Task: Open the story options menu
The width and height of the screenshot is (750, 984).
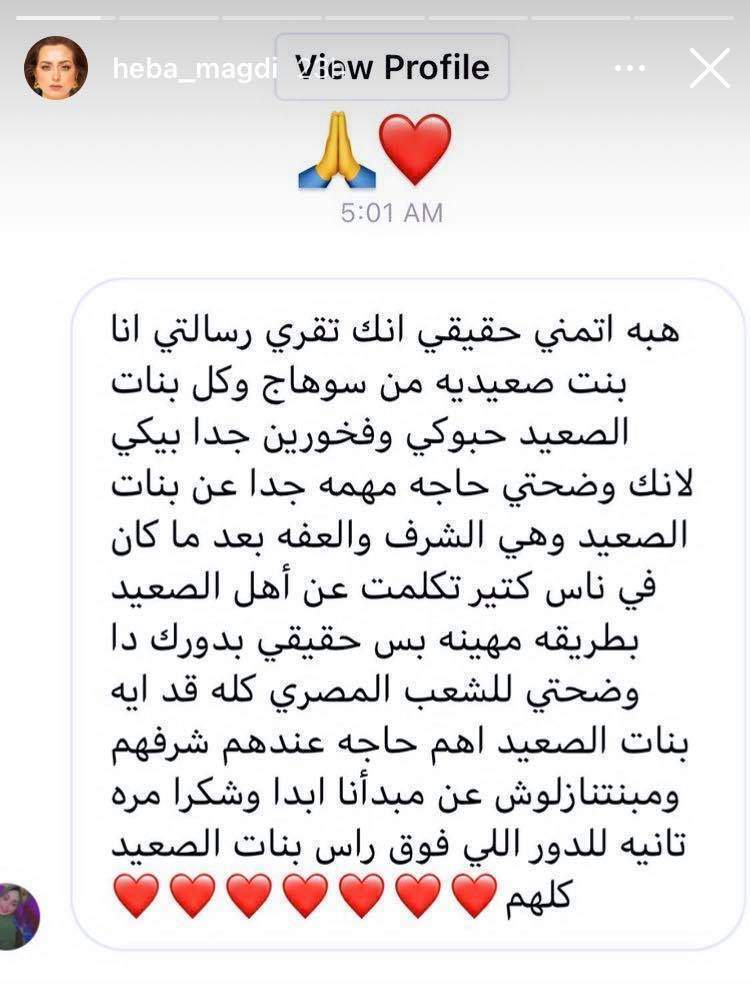Action: tap(631, 68)
